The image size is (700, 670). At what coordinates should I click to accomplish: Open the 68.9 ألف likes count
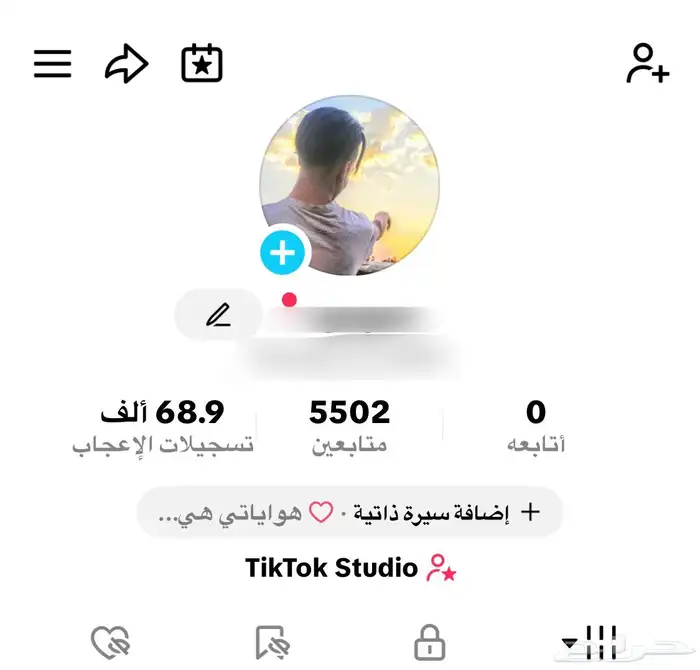(162, 425)
